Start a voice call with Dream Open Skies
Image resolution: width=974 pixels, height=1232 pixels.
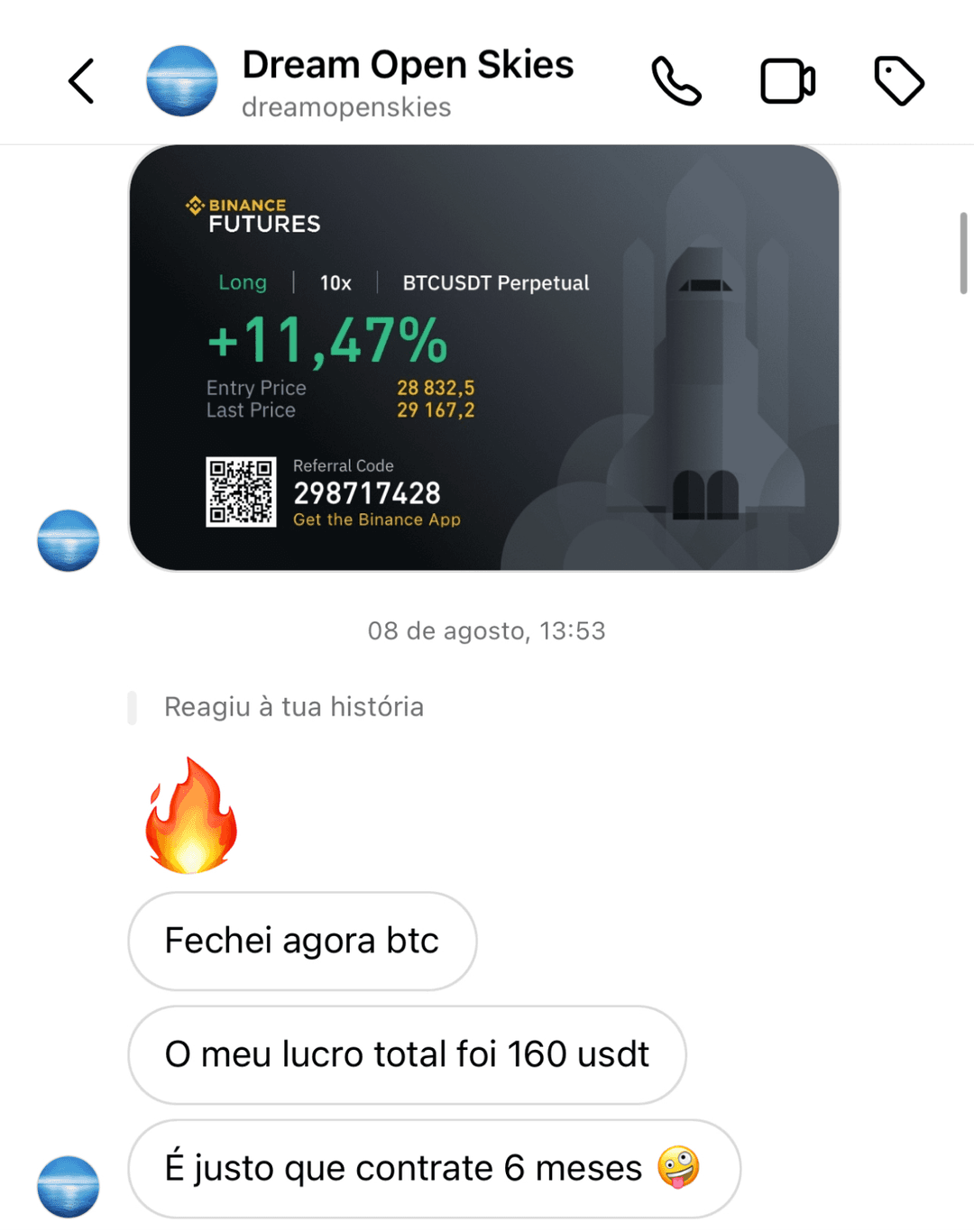(x=676, y=81)
